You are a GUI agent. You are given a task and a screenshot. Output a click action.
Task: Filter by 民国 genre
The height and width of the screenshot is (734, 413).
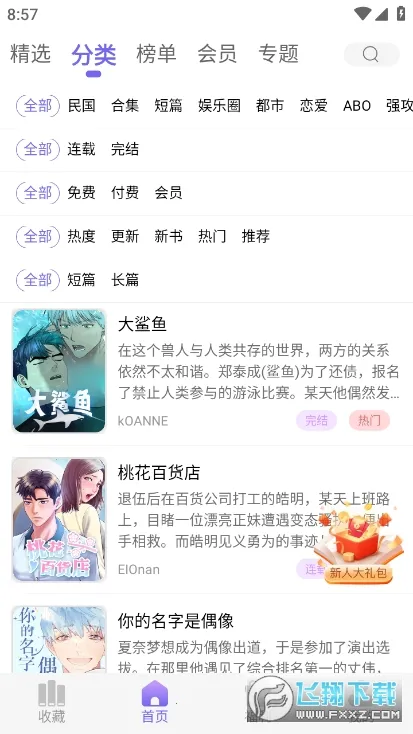[81, 106]
